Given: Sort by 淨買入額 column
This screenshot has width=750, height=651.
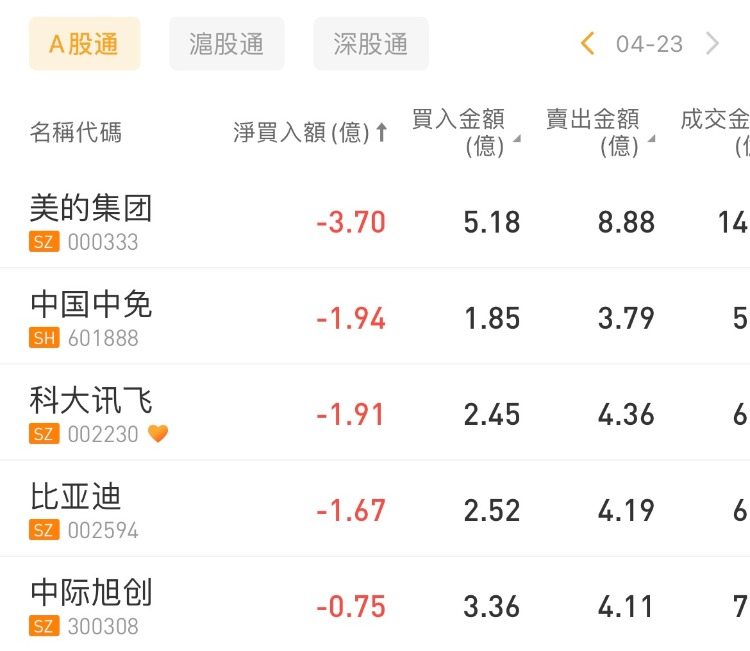Looking at the screenshot, I should [x=310, y=132].
